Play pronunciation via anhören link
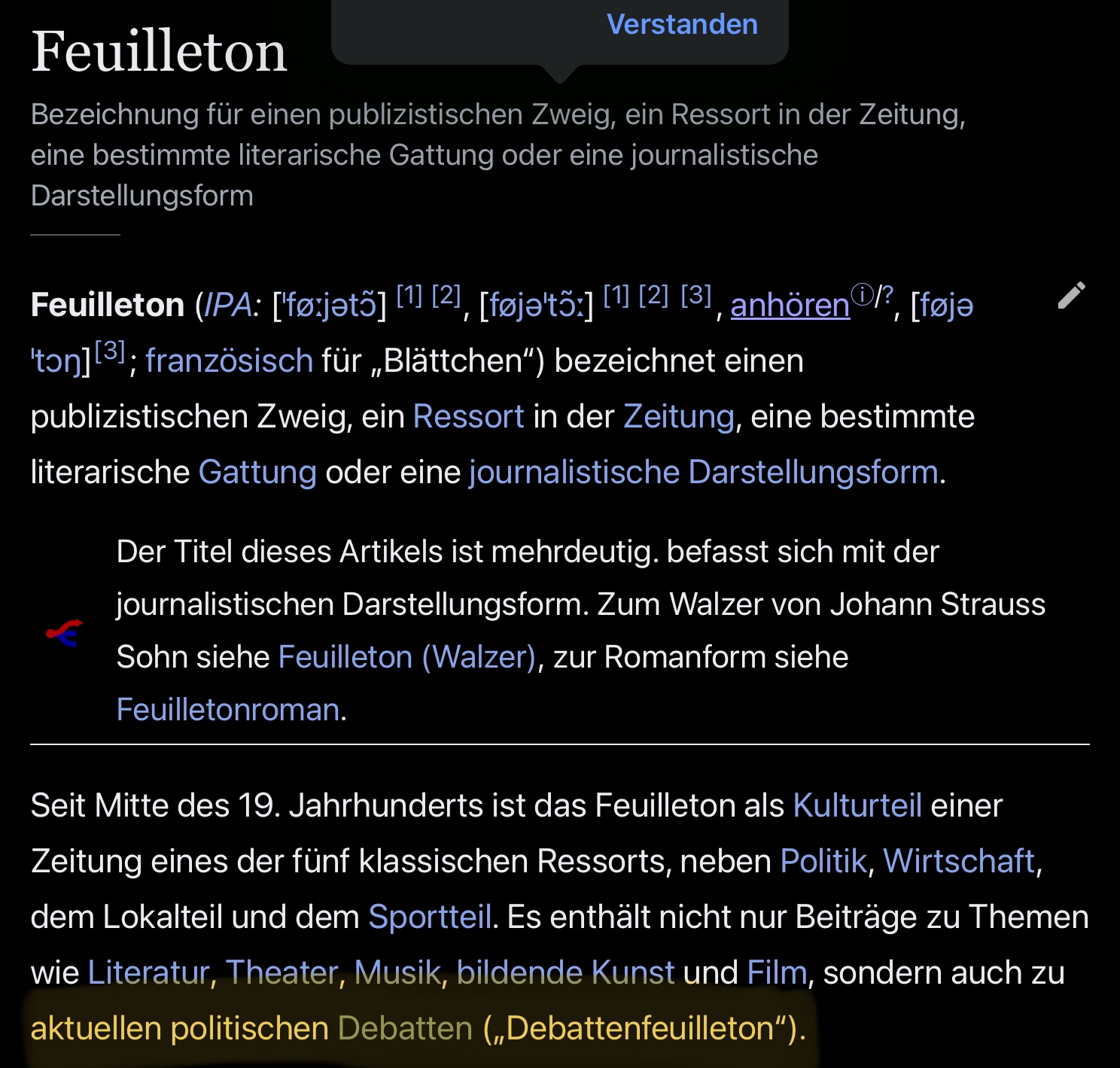The height and width of the screenshot is (1068, 1120). tap(790, 306)
